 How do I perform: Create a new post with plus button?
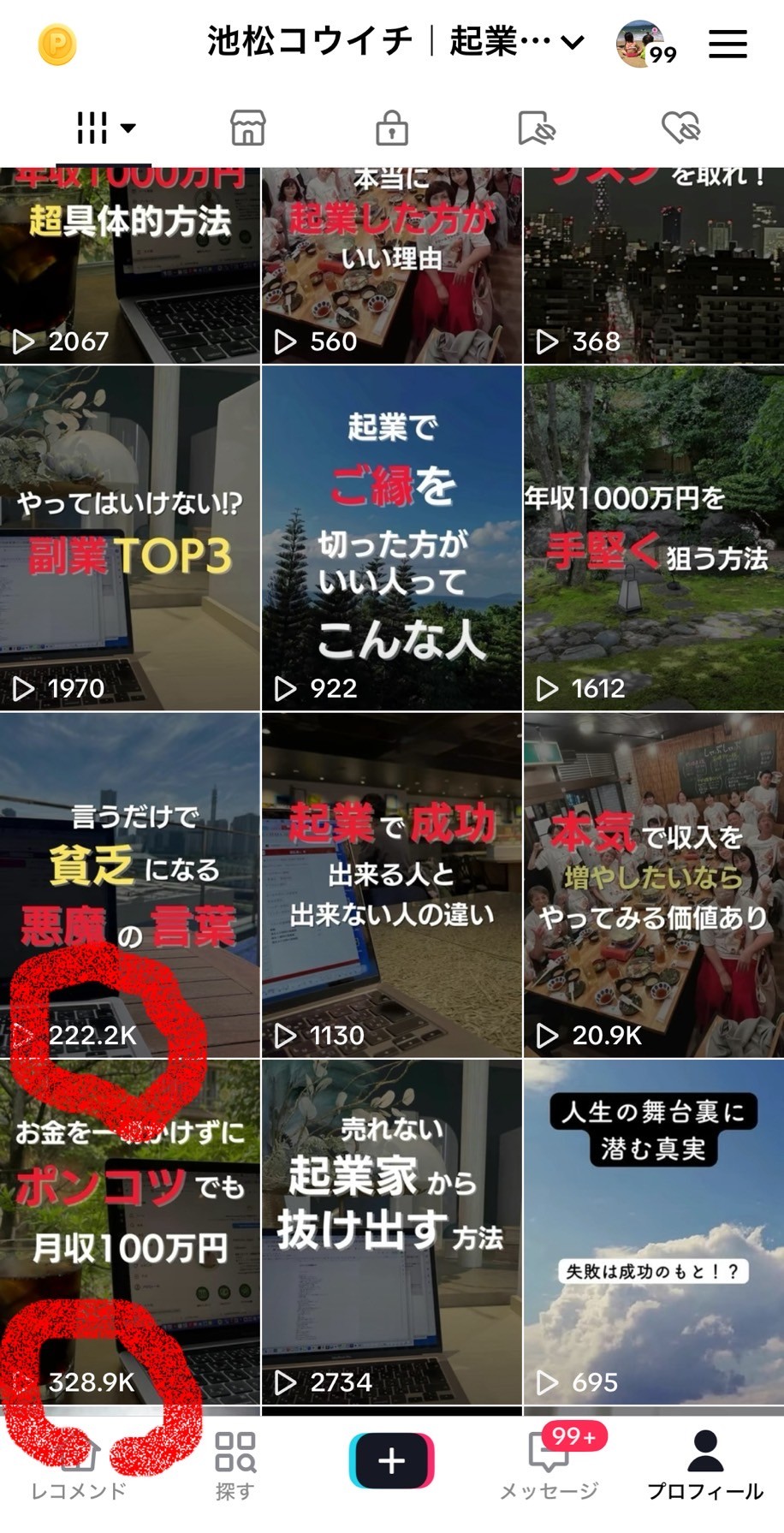click(392, 1460)
